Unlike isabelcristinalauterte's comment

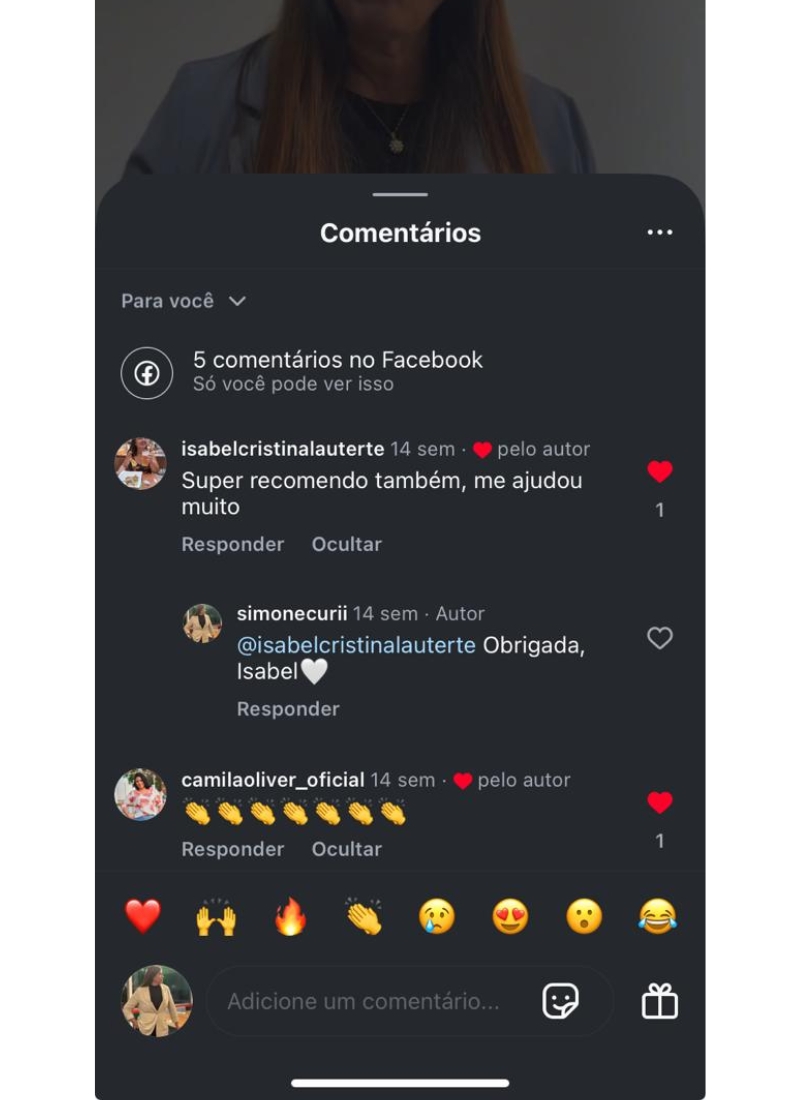click(x=659, y=472)
